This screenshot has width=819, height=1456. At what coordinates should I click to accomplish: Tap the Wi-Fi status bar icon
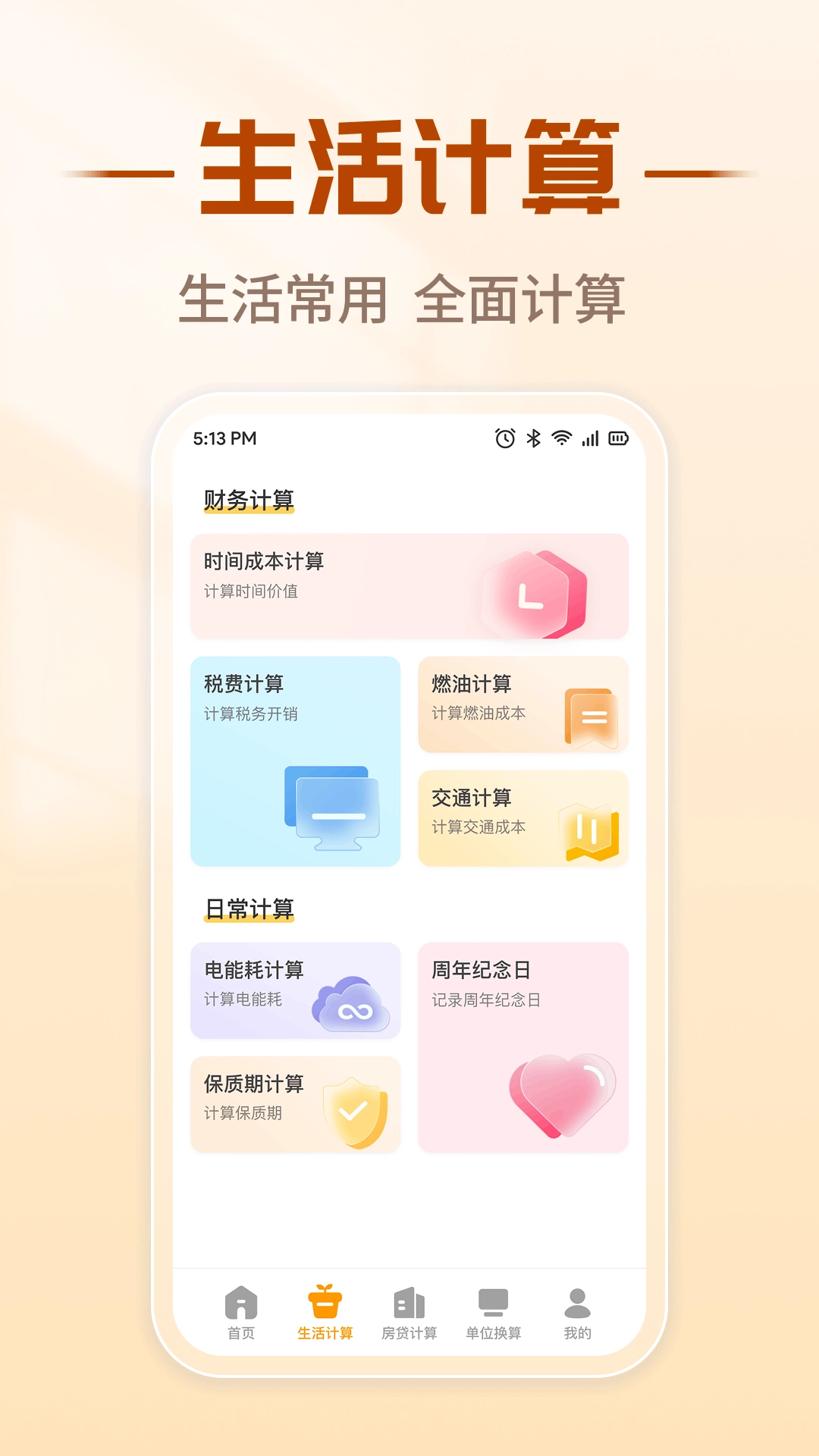[560, 438]
